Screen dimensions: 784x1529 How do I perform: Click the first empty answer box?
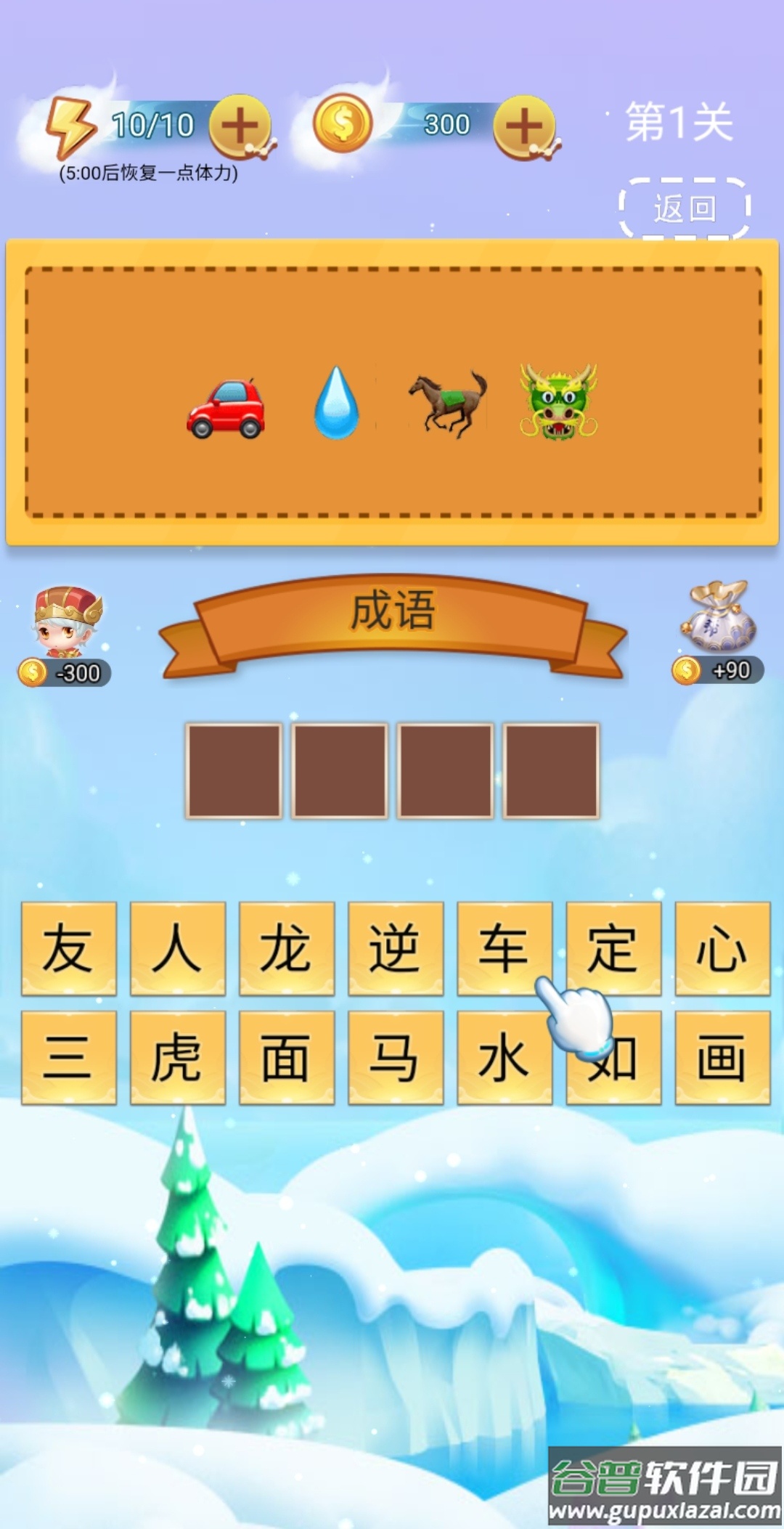click(x=234, y=770)
